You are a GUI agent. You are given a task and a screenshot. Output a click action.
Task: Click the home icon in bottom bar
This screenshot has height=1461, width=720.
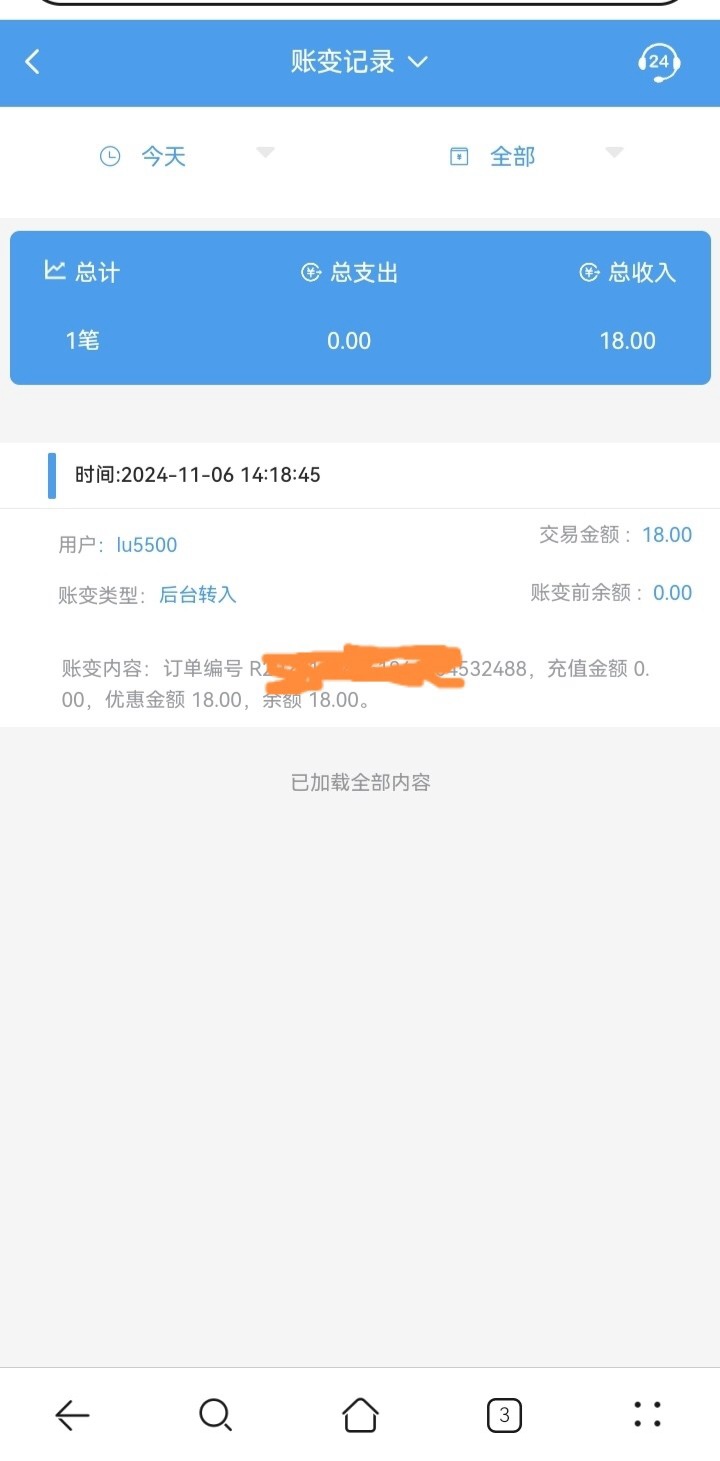click(x=360, y=1414)
